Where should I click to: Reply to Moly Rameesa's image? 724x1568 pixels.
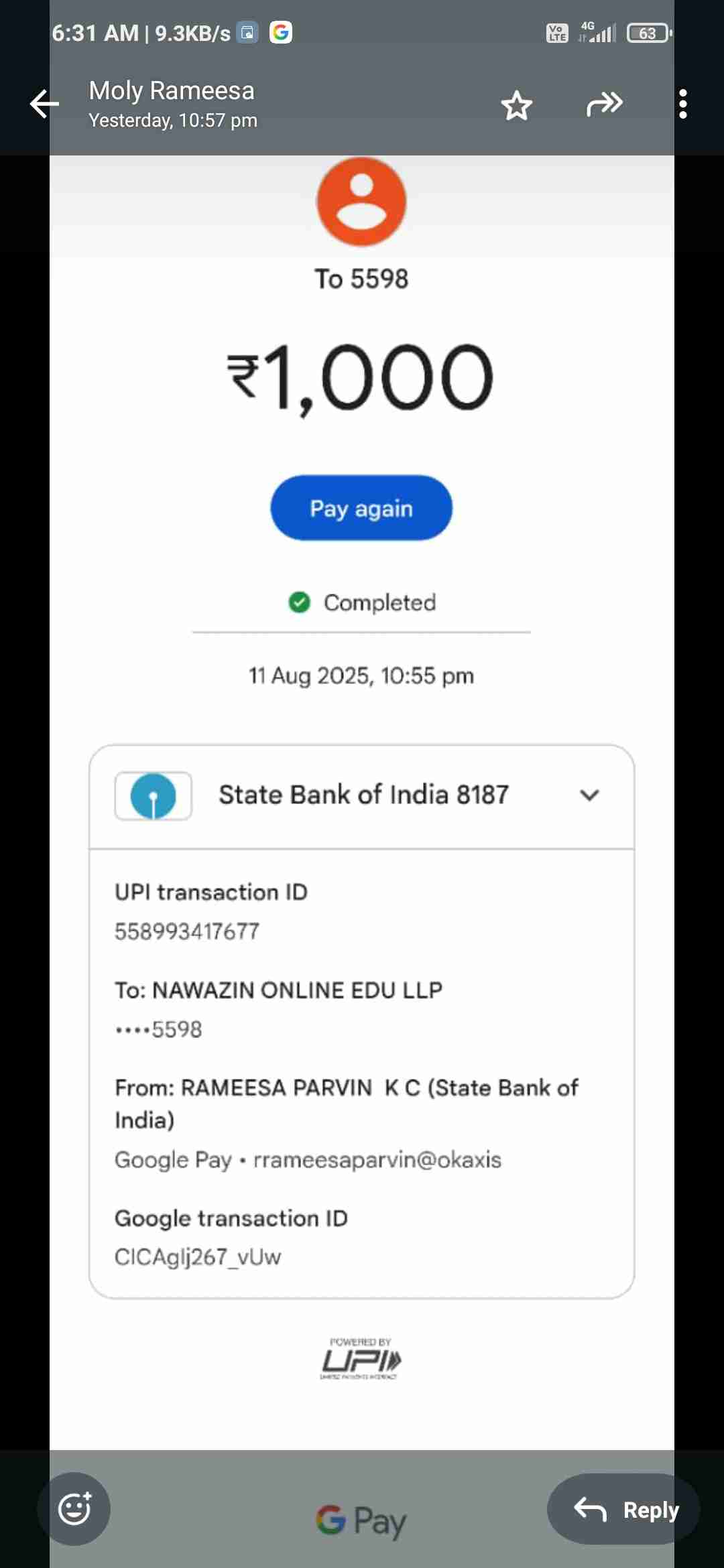[x=624, y=1509]
